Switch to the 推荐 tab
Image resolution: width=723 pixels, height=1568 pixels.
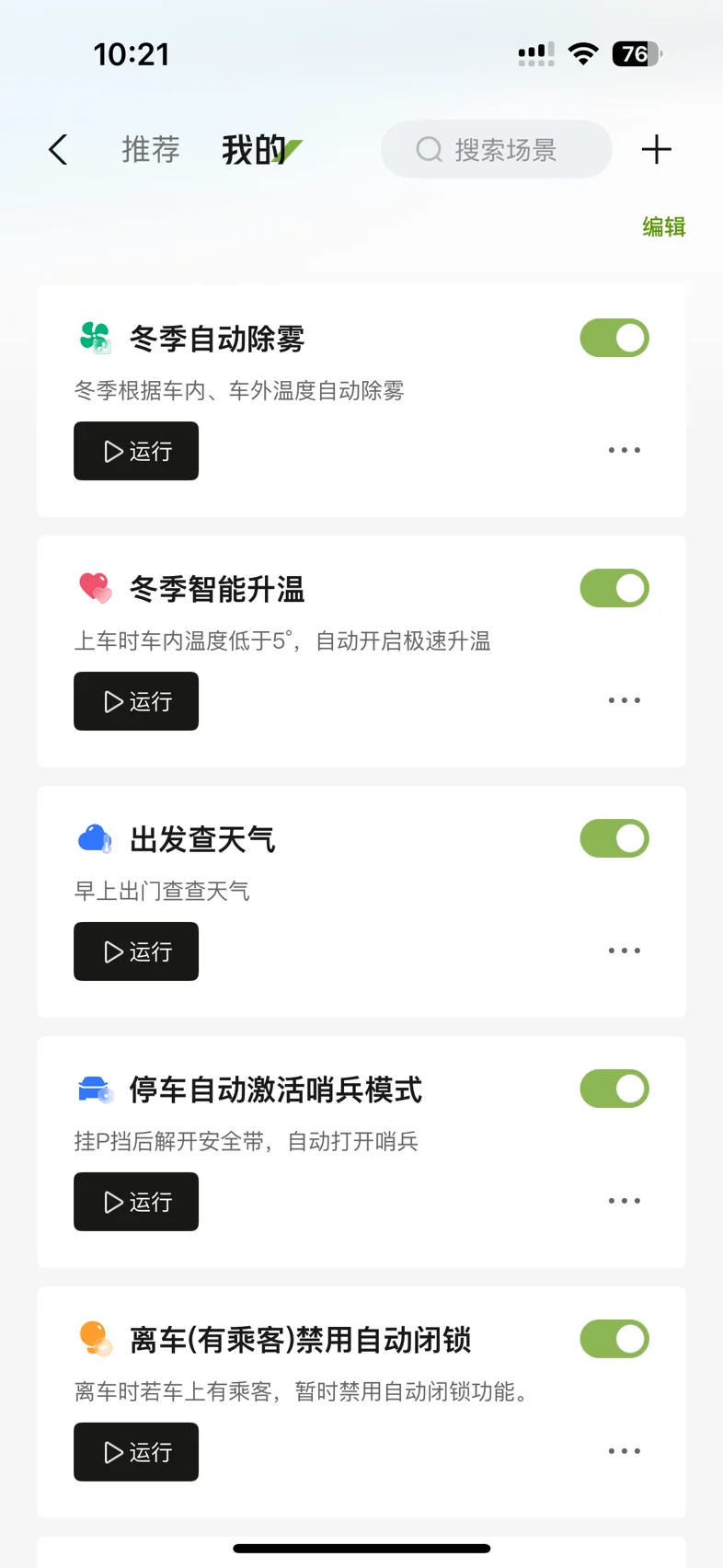[151, 150]
